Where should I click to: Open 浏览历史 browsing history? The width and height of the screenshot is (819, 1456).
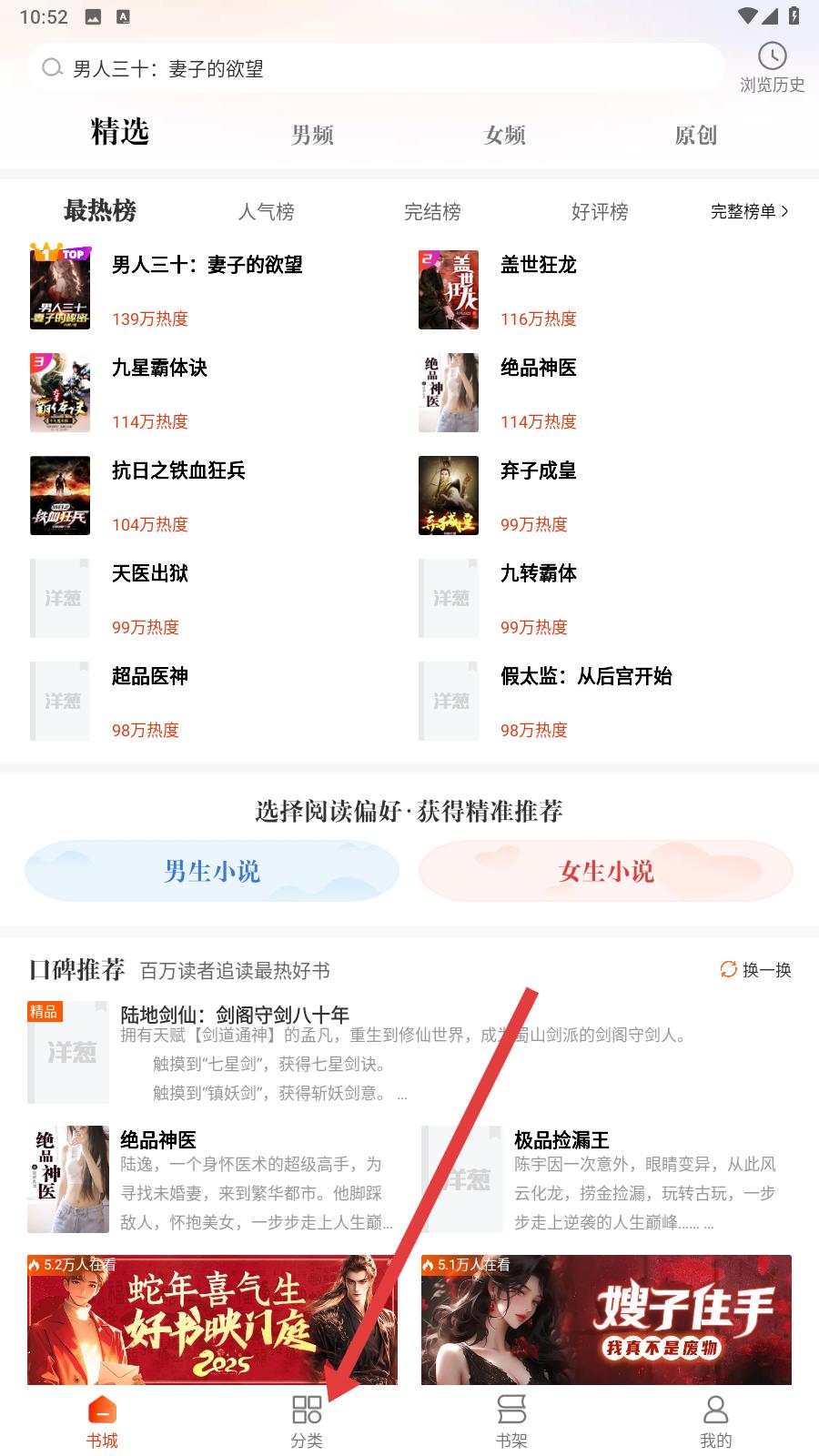pyautogui.click(x=772, y=68)
